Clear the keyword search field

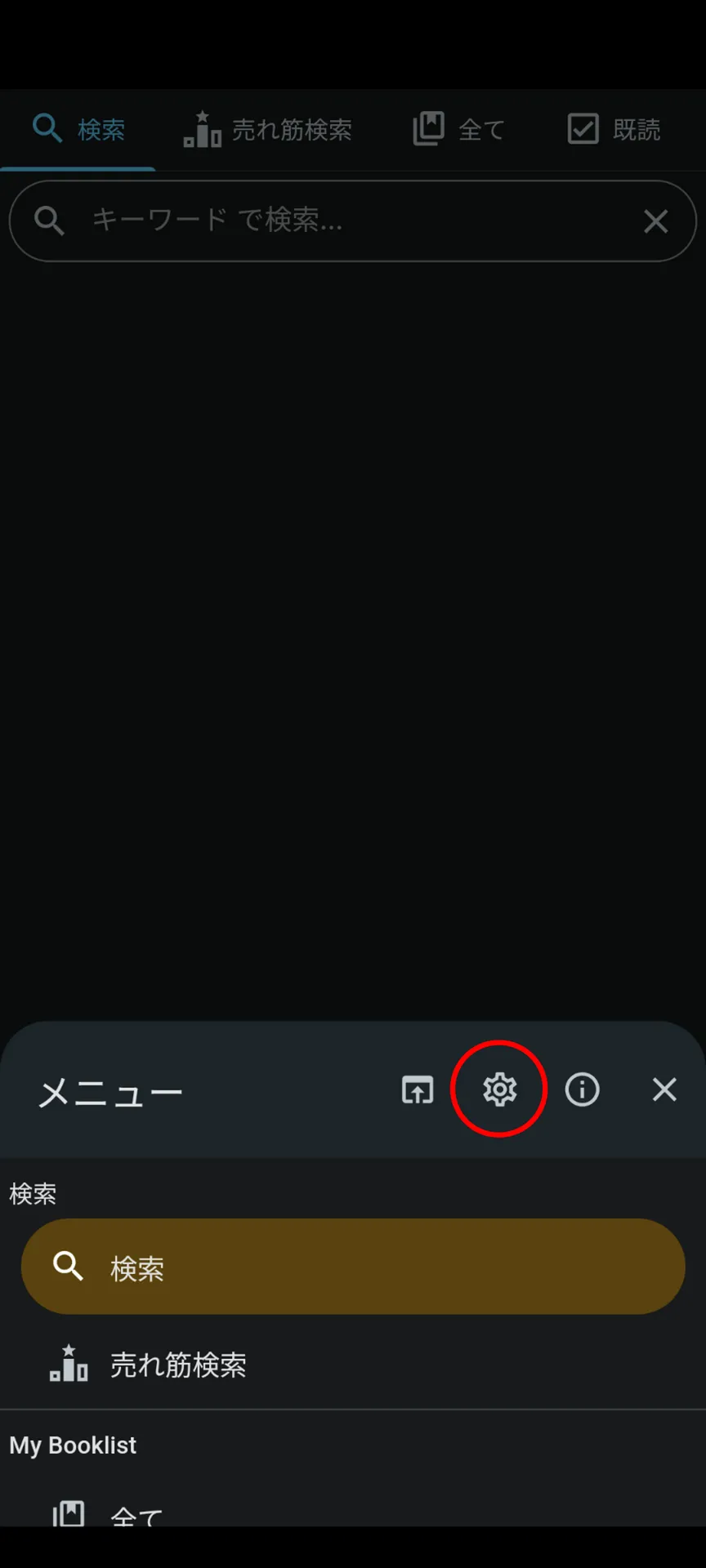(655, 221)
